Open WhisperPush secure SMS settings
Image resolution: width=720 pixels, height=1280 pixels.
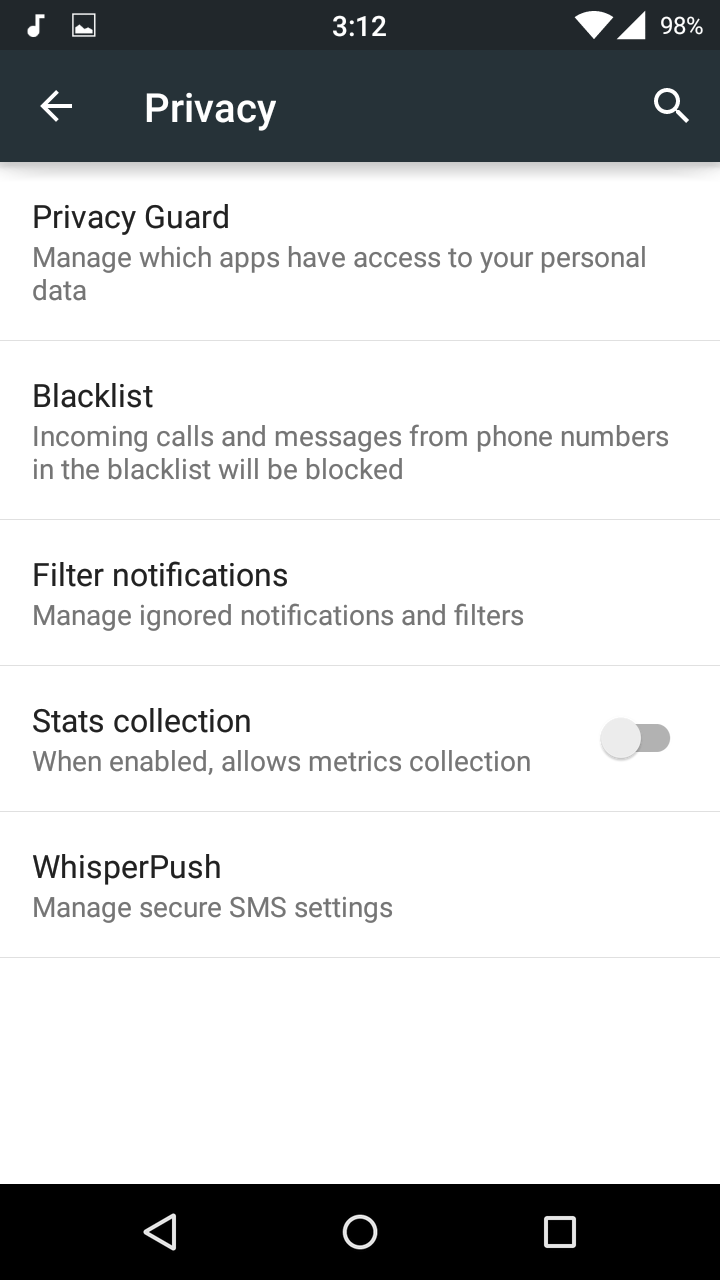(x=360, y=885)
